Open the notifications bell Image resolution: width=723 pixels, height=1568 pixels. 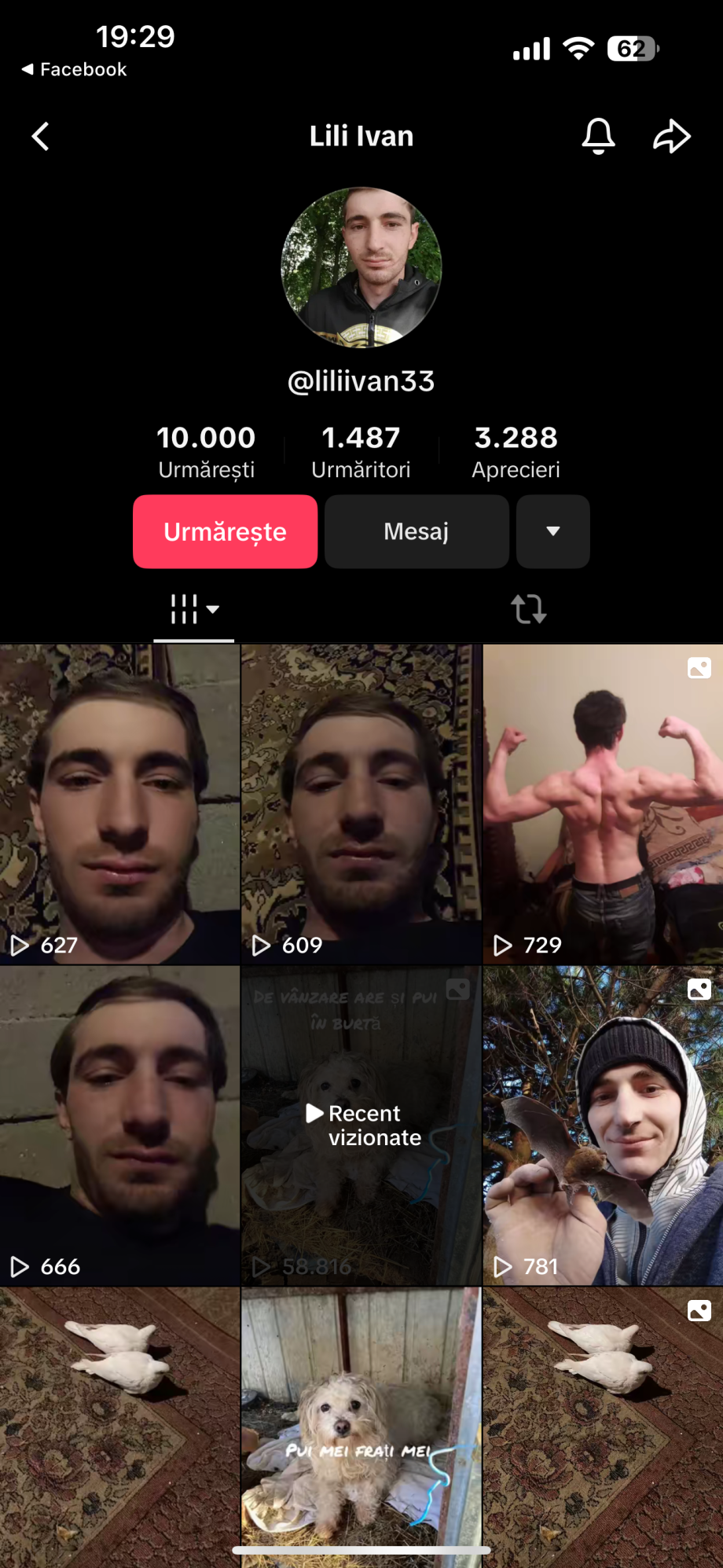598,136
